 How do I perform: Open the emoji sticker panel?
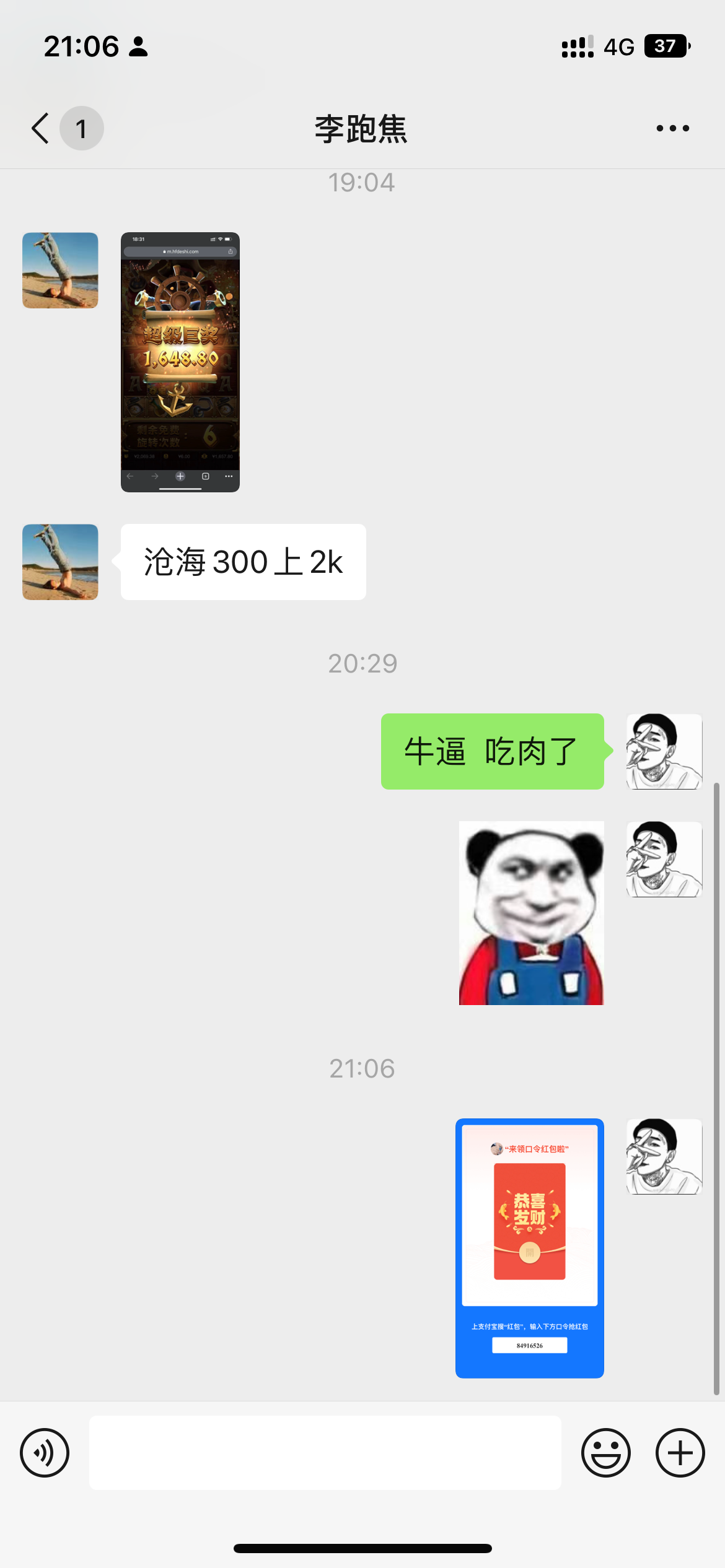605,1452
